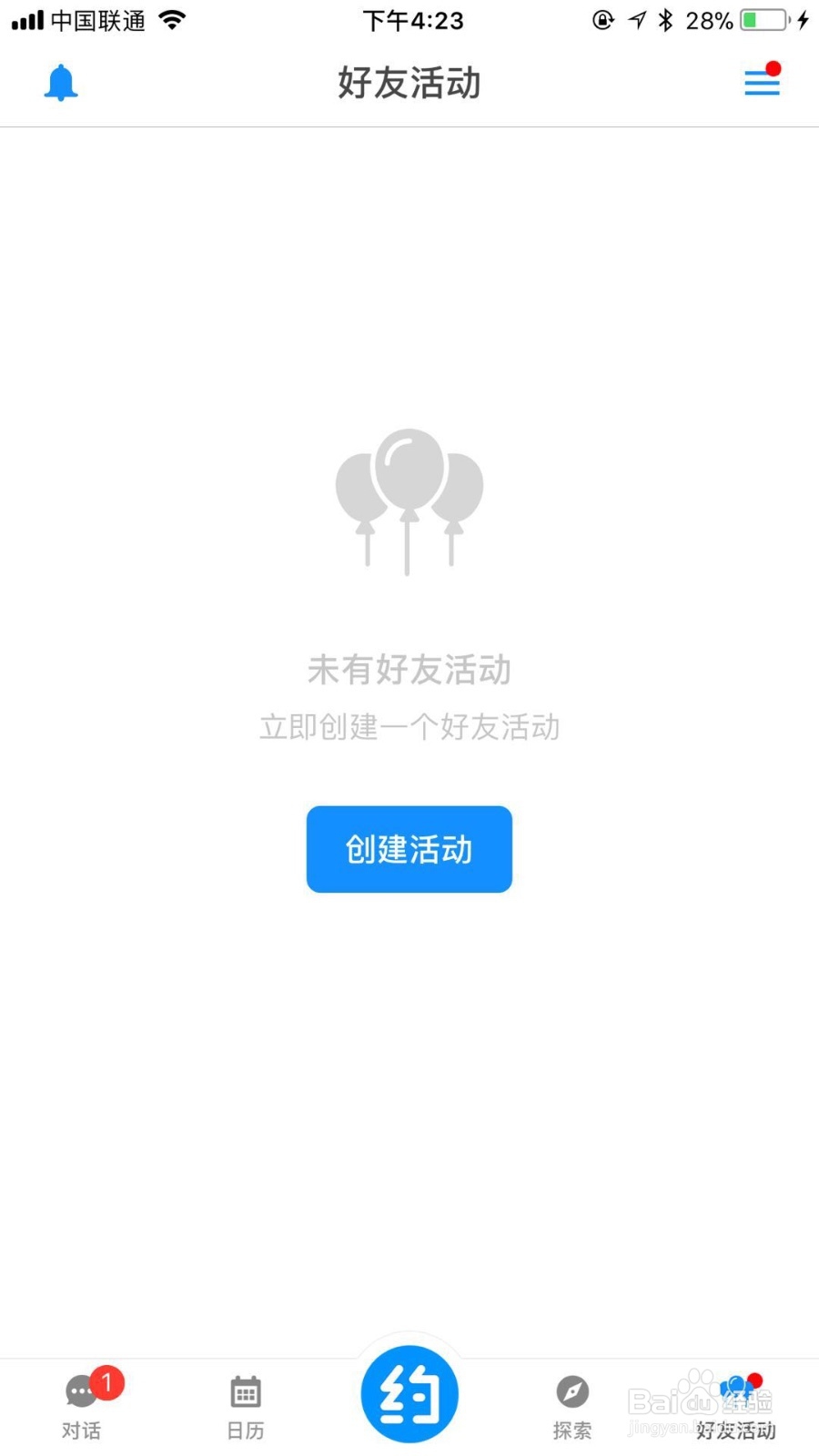Toggle the orientation lock indicator
Image resolution: width=819 pixels, height=1456 pixels.
point(603,19)
